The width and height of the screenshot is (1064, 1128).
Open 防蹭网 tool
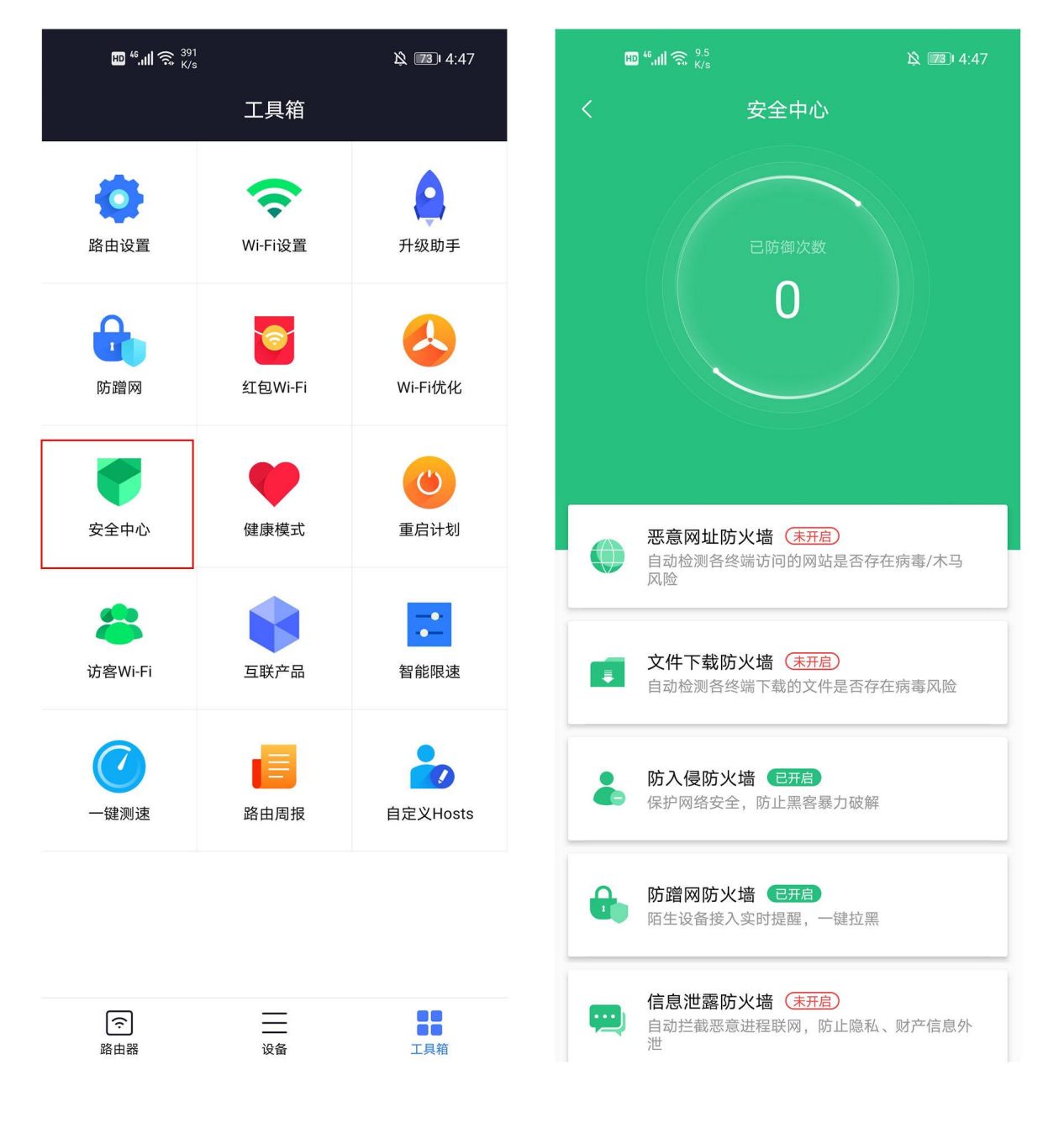tap(119, 355)
